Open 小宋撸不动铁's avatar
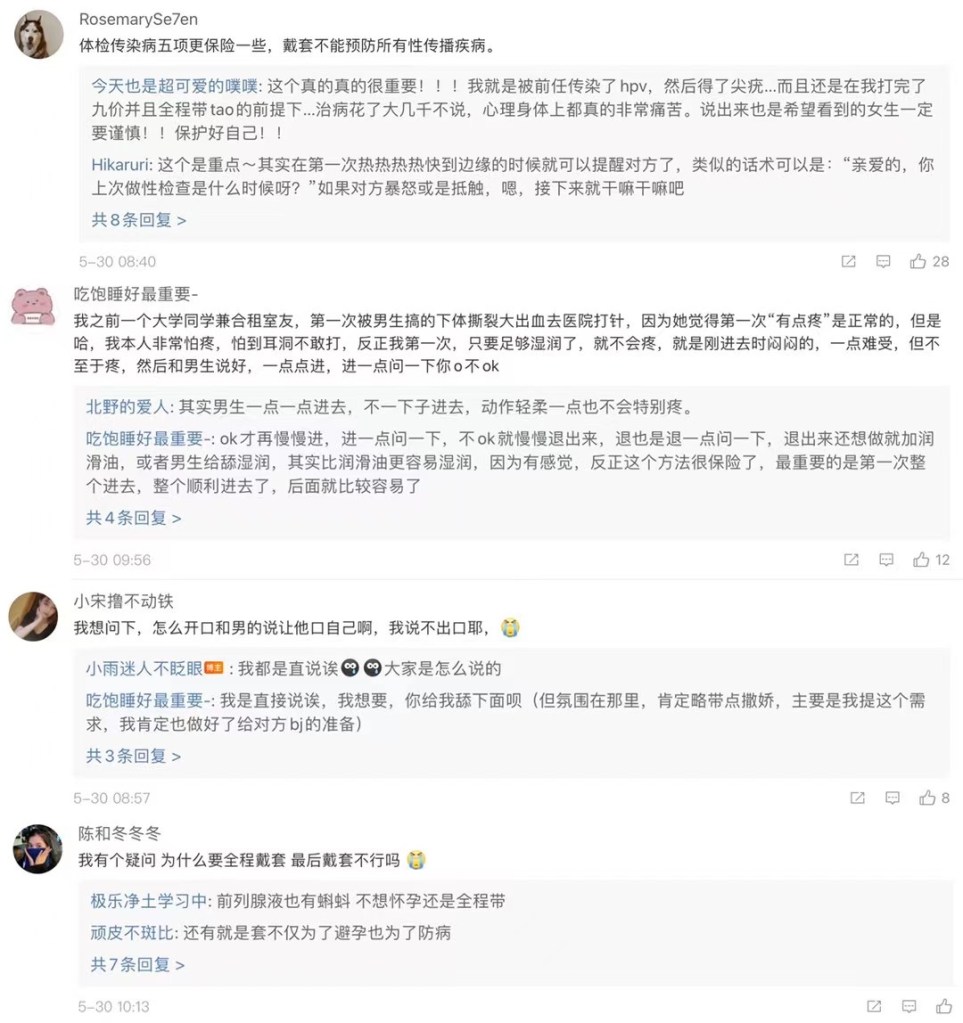Screen dimensions: 963x1023 point(33,614)
